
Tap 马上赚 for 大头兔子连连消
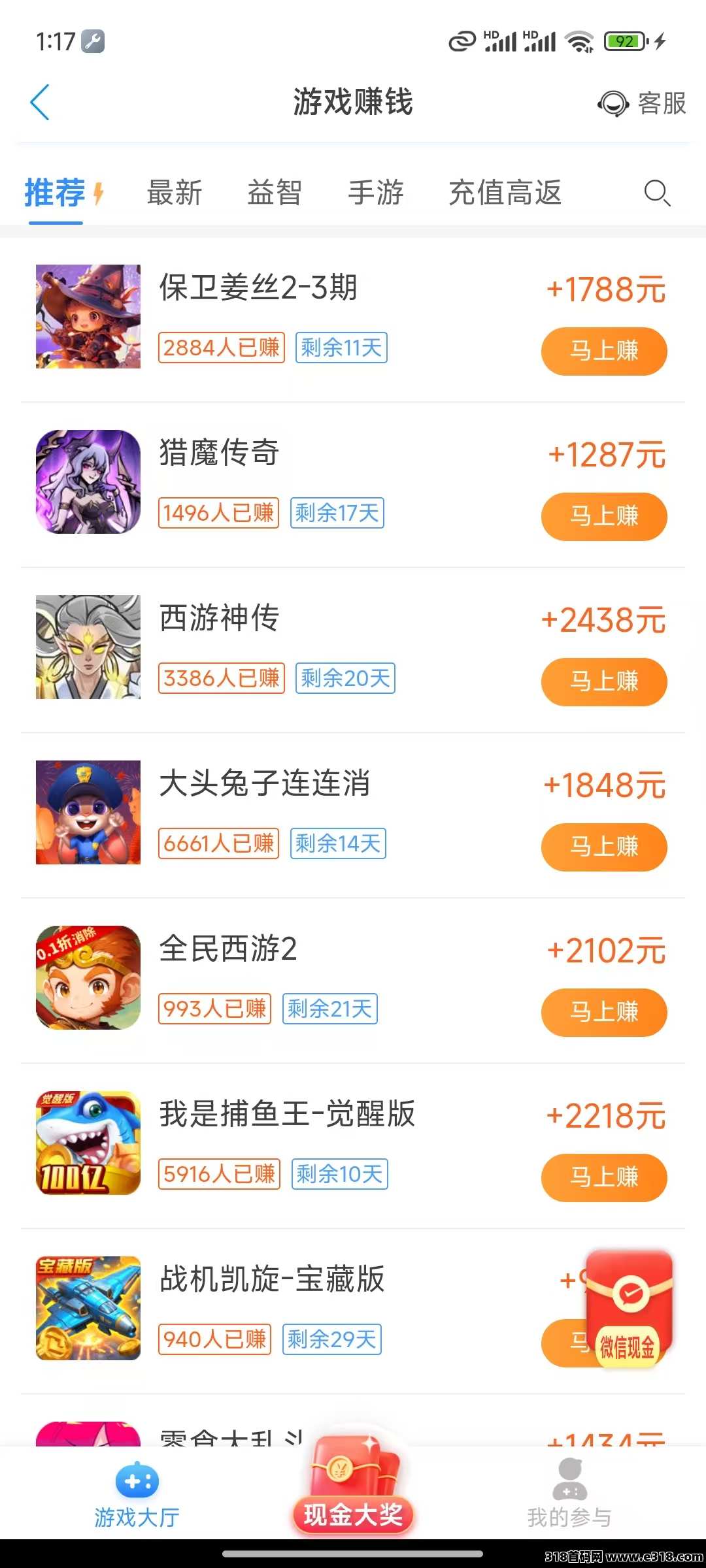tap(604, 847)
